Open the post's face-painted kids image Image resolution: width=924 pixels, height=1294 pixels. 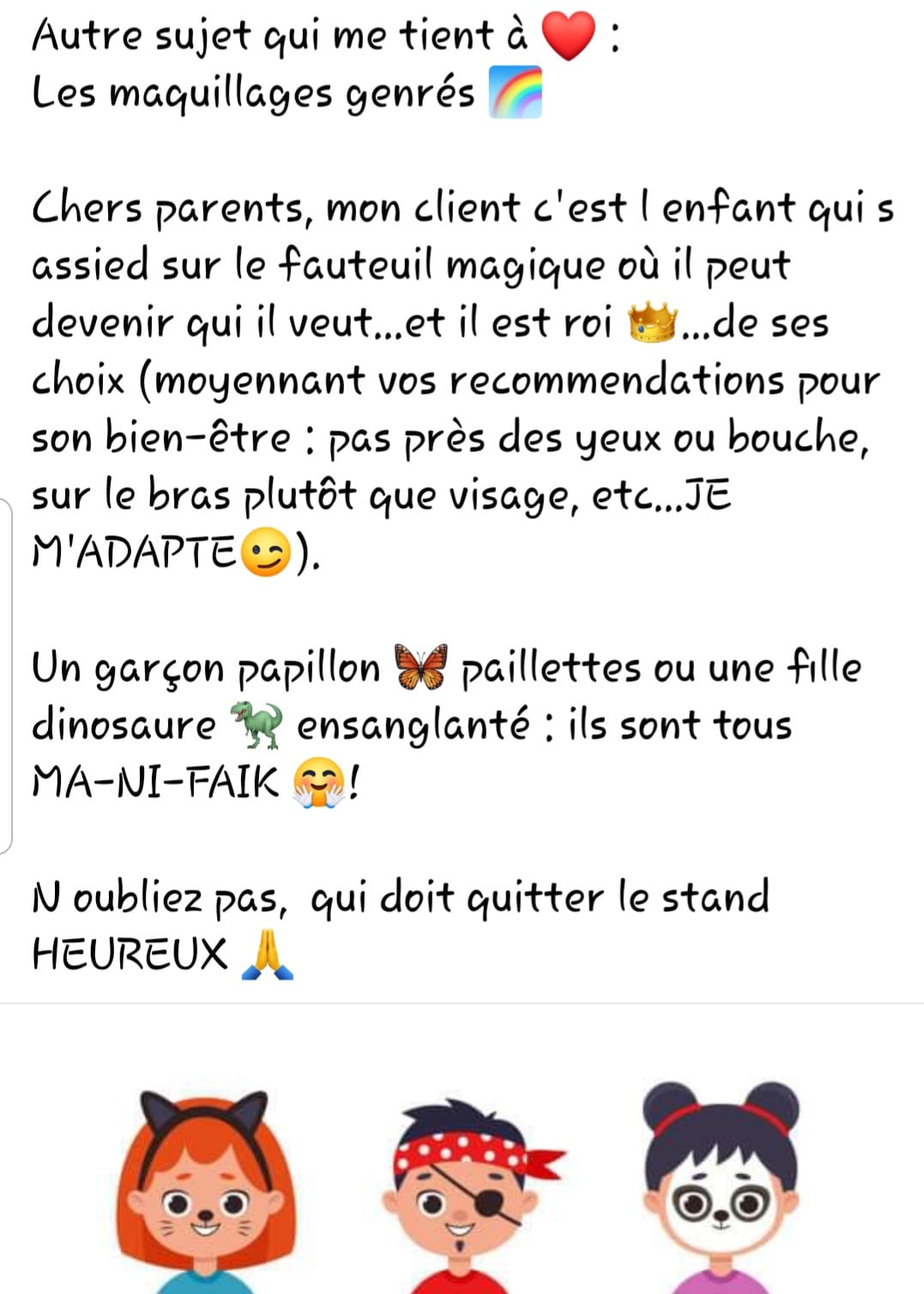coord(462,1184)
